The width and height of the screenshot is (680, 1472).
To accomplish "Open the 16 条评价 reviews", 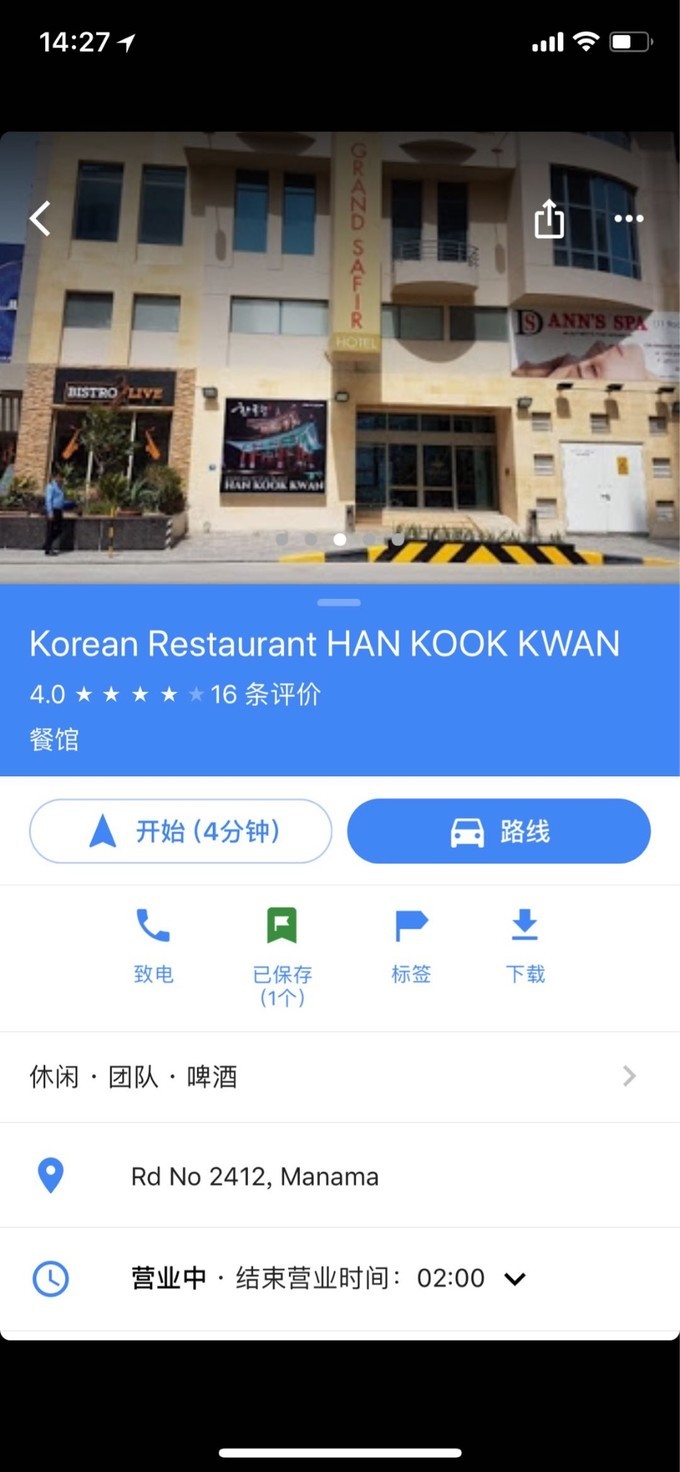I will click(x=265, y=694).
